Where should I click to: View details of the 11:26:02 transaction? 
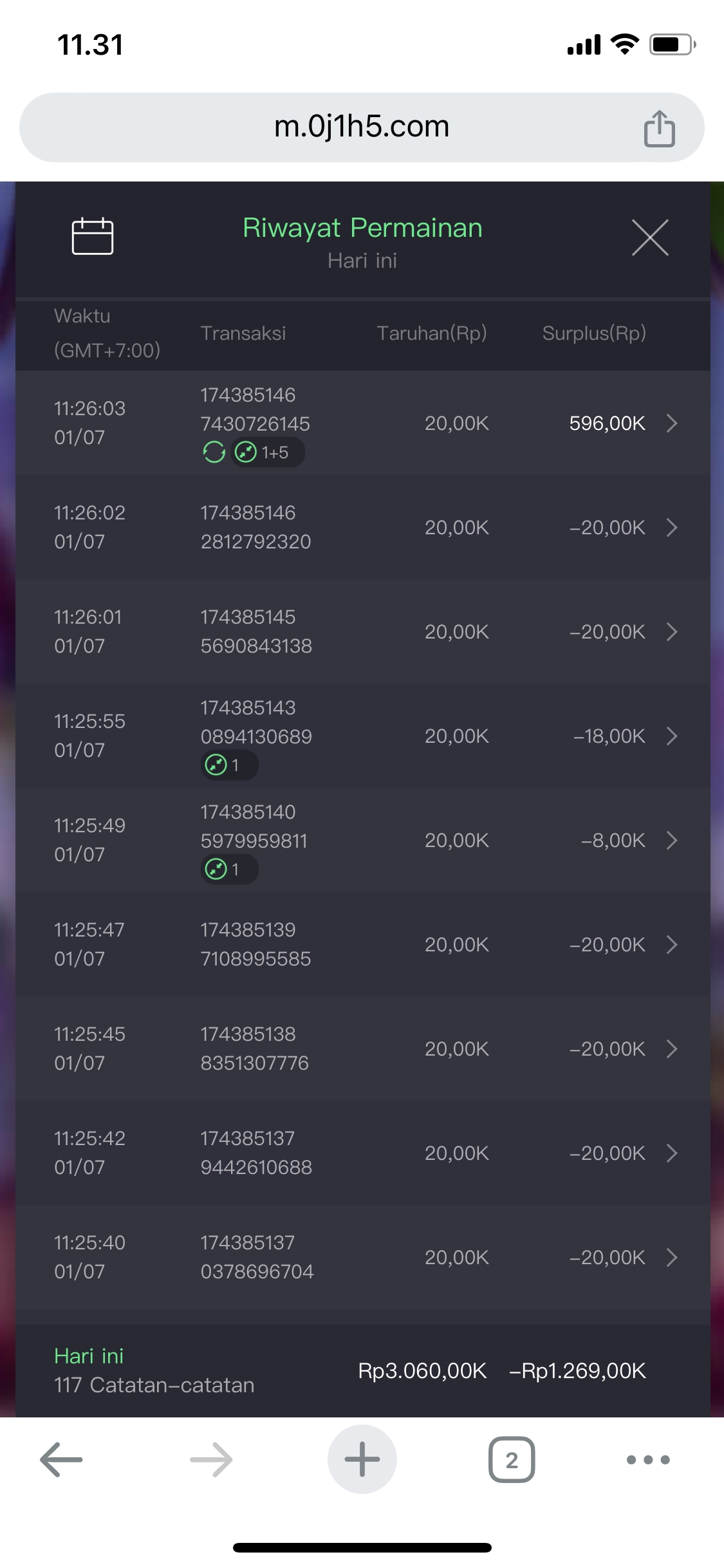click(x=671, y=527)
